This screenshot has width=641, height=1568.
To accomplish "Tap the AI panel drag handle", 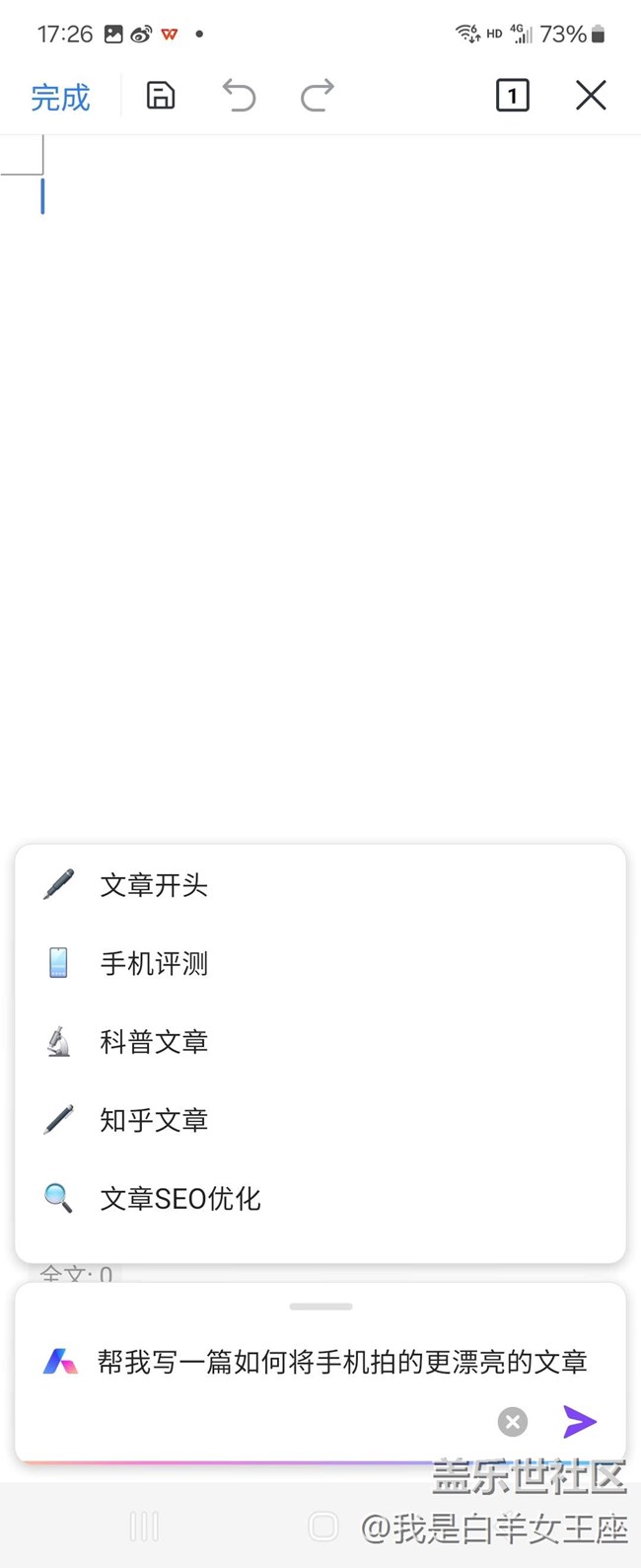I will click(320, 1307).
